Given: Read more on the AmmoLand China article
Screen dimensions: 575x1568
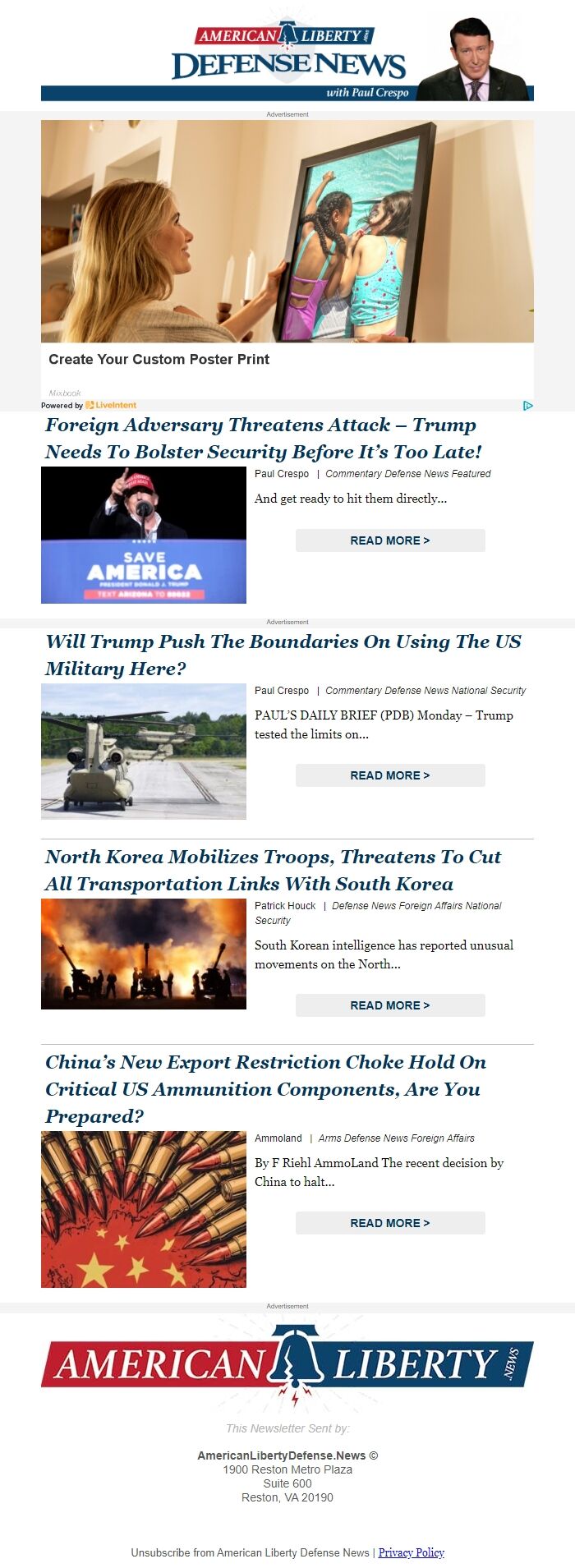Looking at the screenshot, I should 389,1223.
